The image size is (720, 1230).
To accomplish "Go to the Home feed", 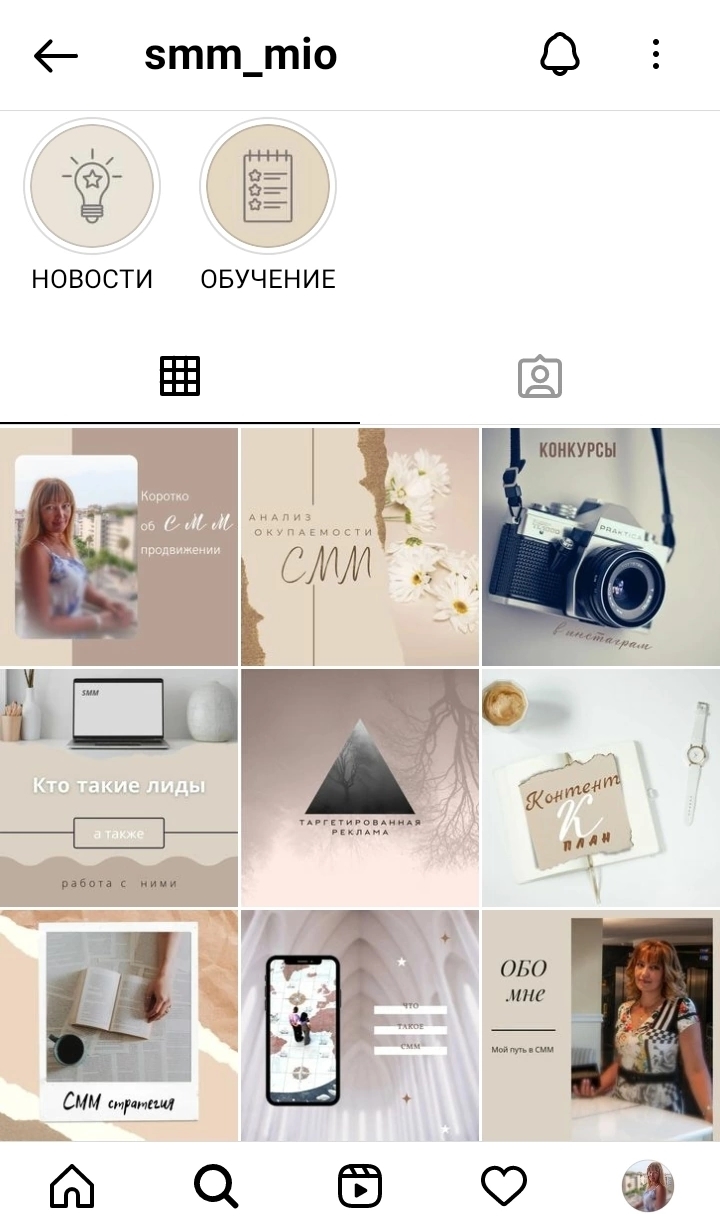I will pos(72,1187).
